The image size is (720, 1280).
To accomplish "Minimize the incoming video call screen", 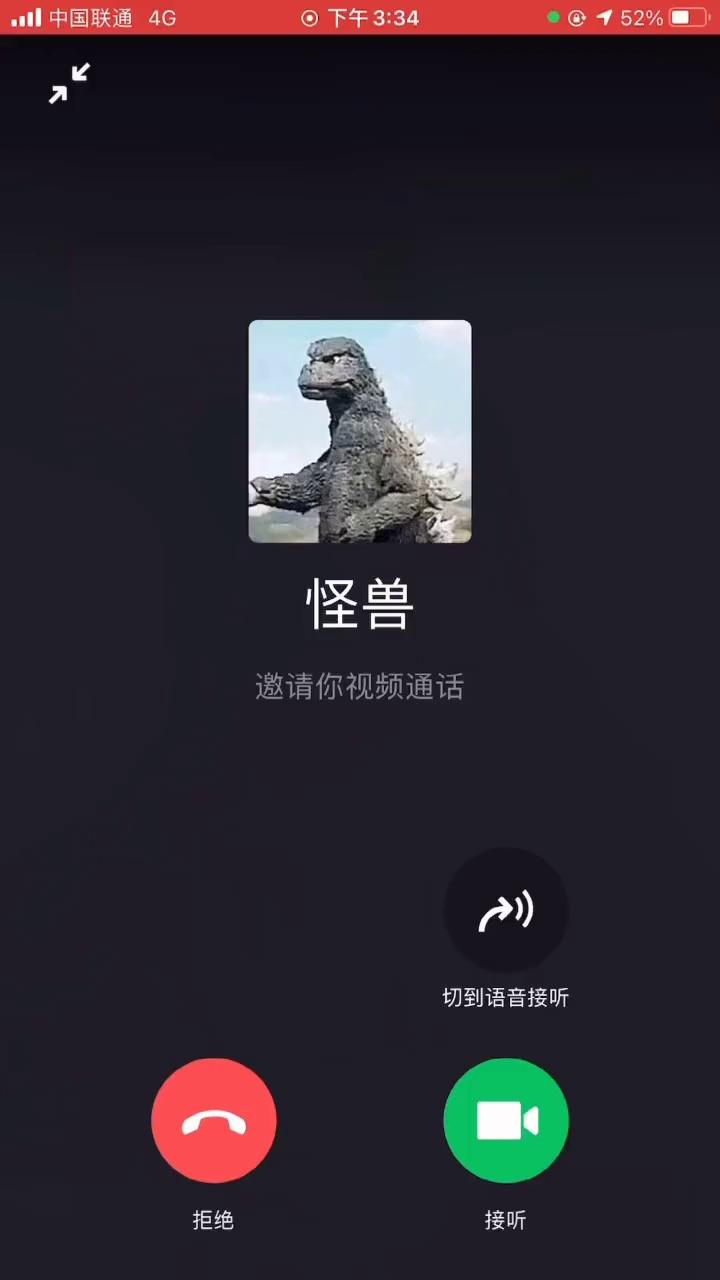I will point(69,84).
